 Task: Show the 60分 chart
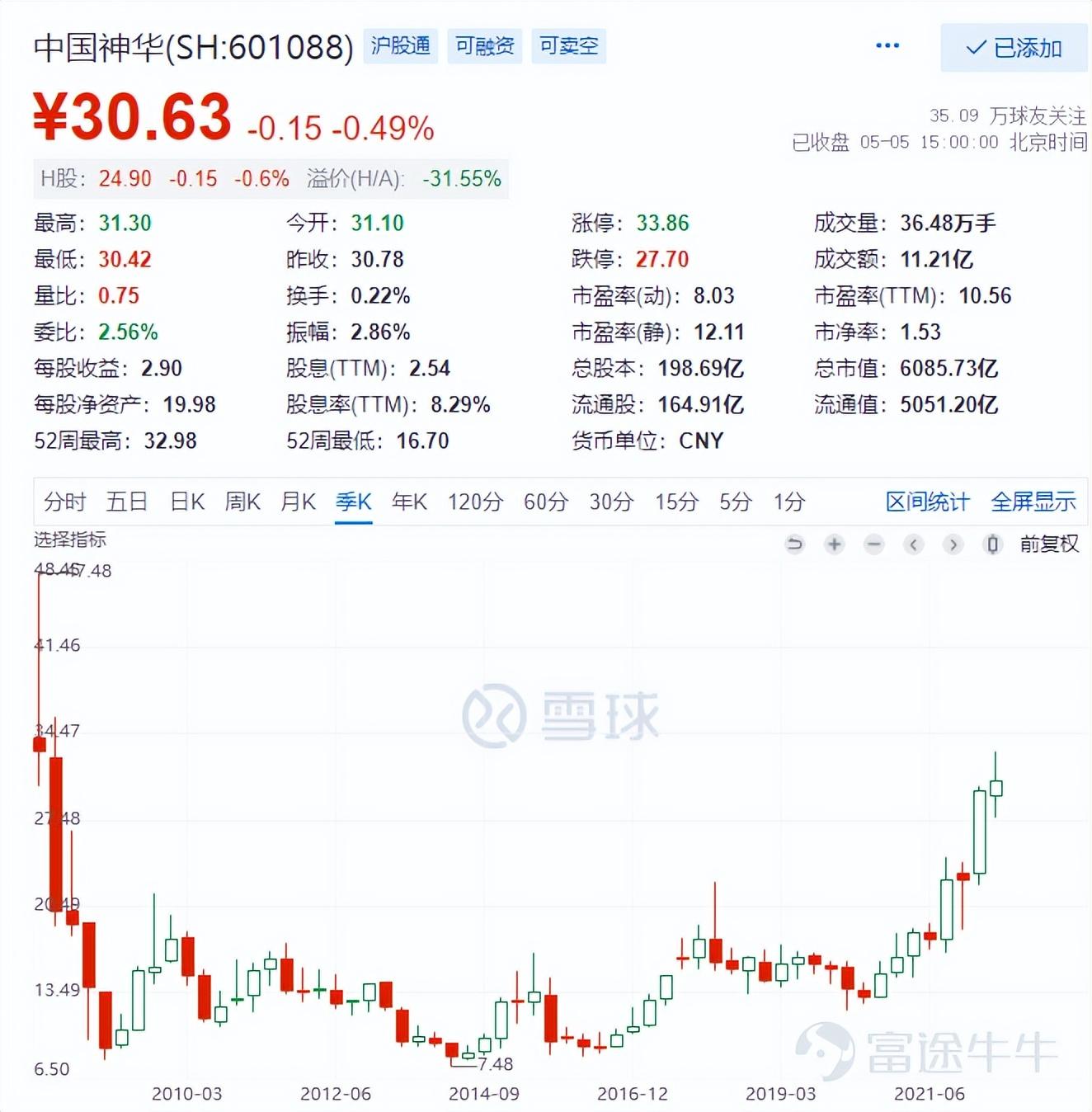[x=546, y=502]
